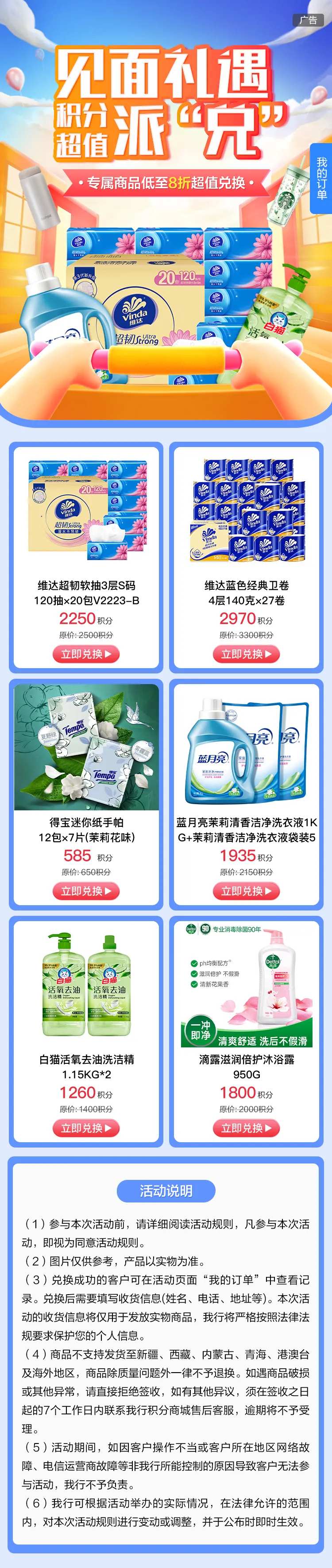Open the 白猫 dish soap product image
The image size is (332, 1568).
pyautogui.click(x=86, y=985)
